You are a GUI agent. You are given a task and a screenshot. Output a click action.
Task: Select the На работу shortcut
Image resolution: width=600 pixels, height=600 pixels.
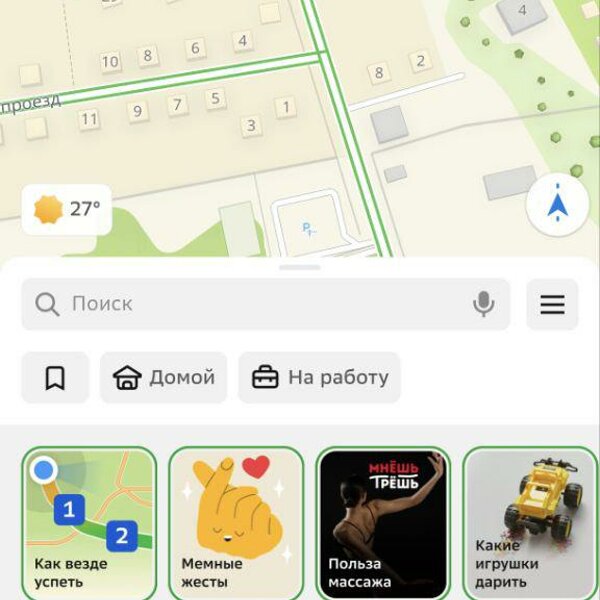tap(320, 378)
